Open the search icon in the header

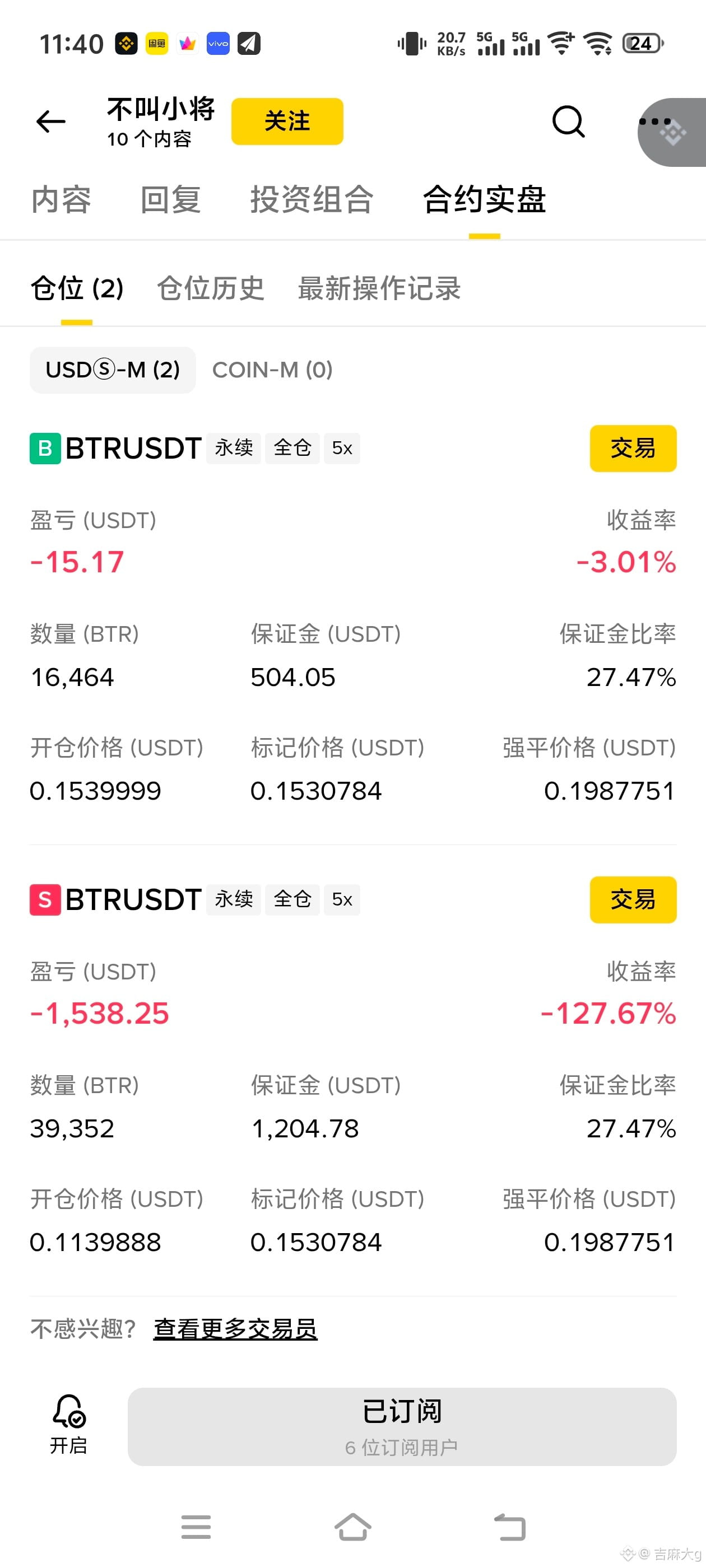[x=568, y=121]
